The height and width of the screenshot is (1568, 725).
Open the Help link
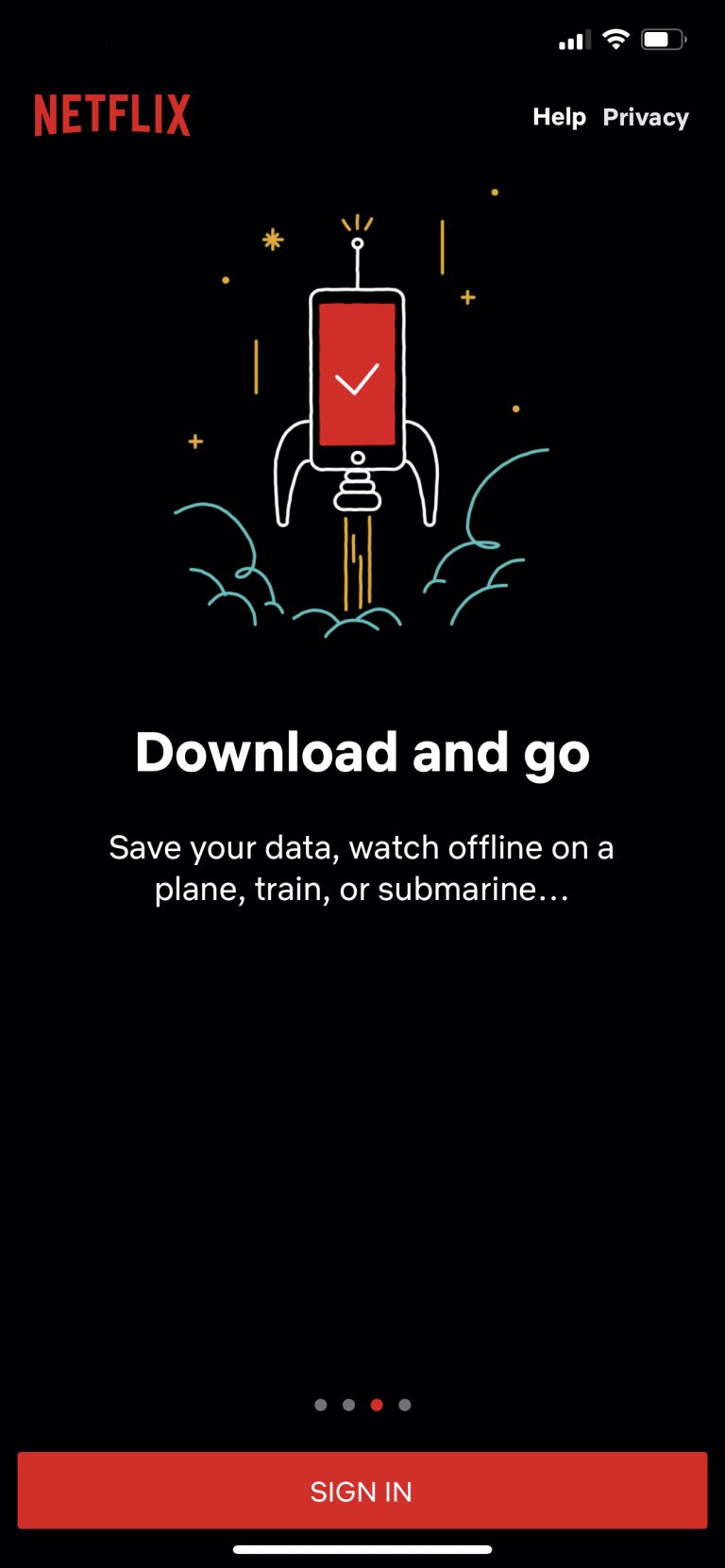coord(559,117)
